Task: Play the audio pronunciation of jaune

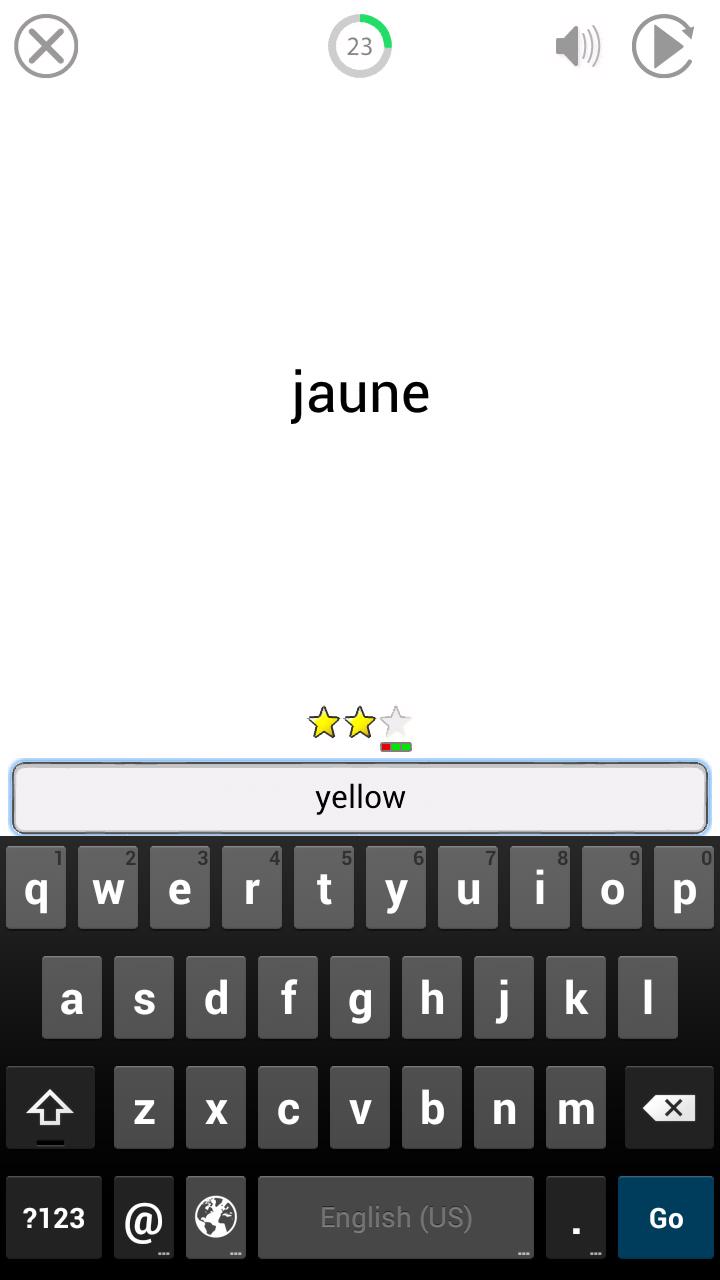Action: click(x=578, y=46)
